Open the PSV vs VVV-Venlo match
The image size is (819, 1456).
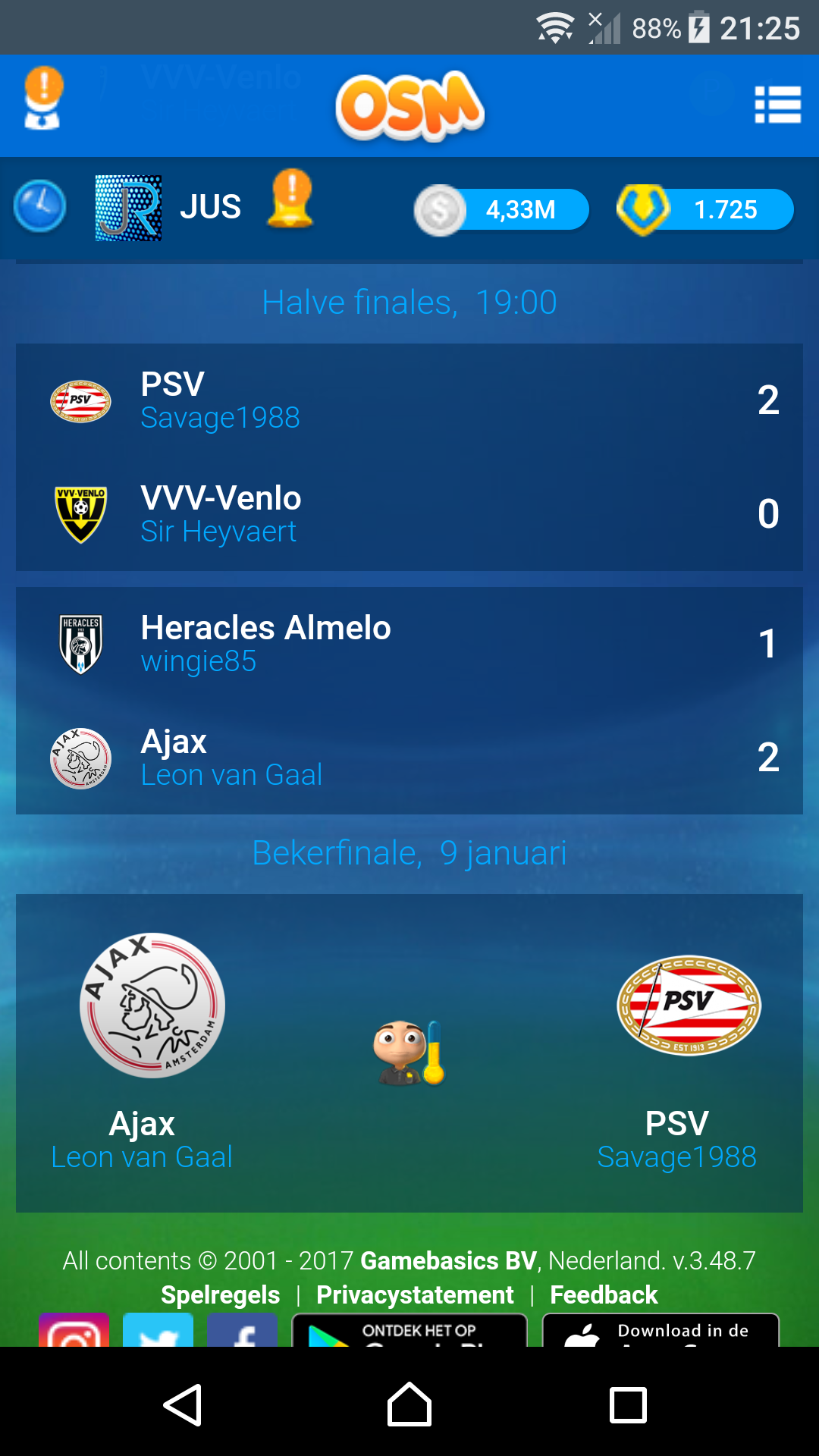(409, 457)
